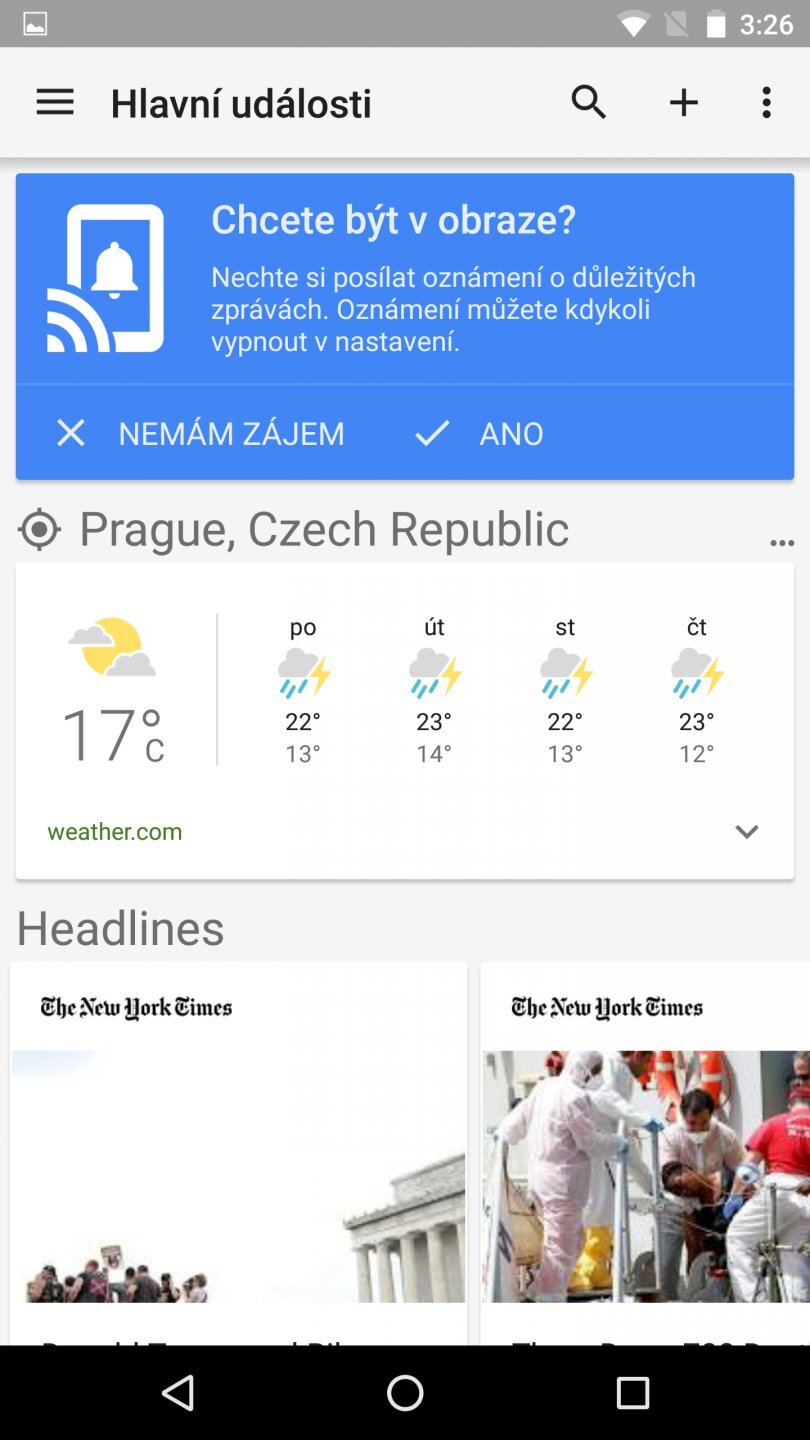Dismiss notifications with NEMÁM ZÁJEM

click(x=231, y=433)
